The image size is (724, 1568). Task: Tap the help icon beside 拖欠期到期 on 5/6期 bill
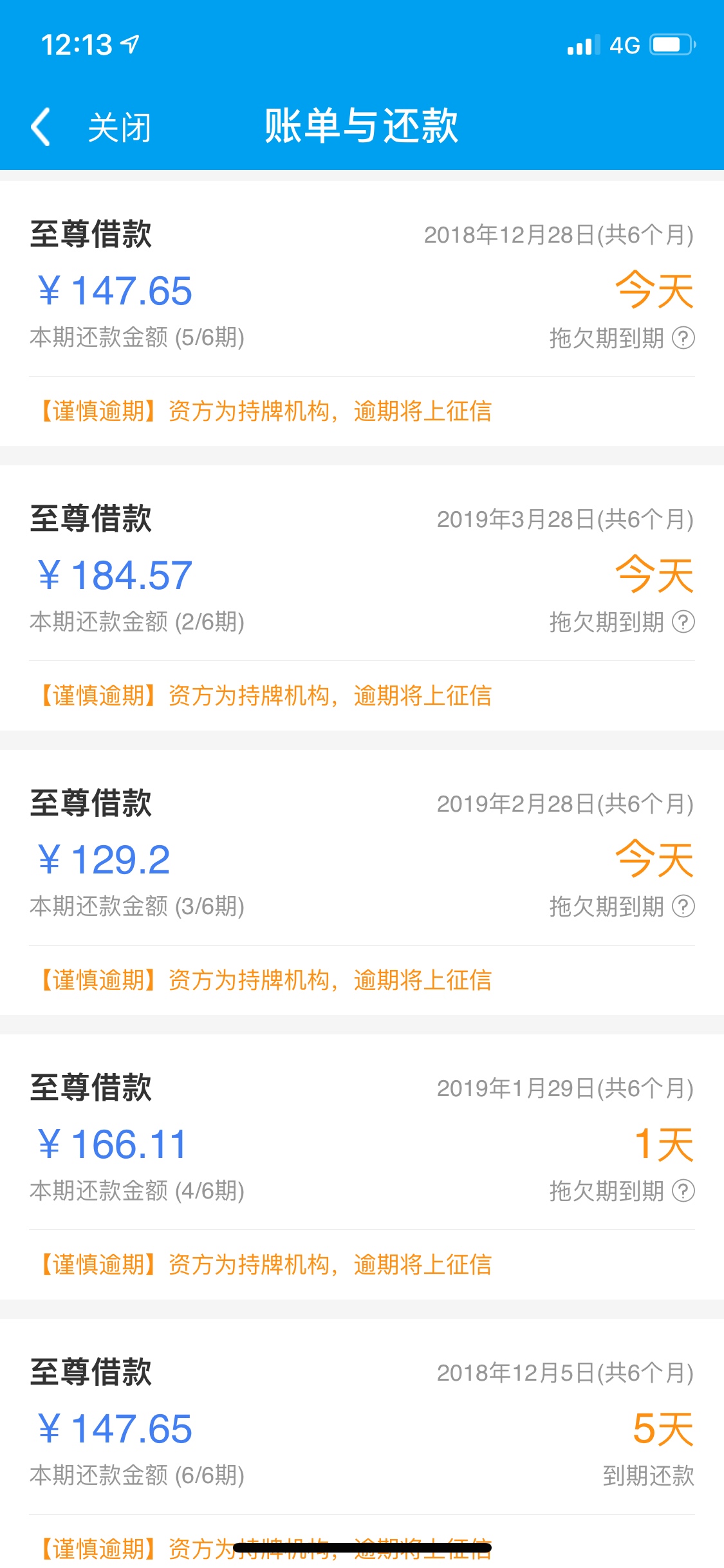pyautogui.click(x=683, y=337)
